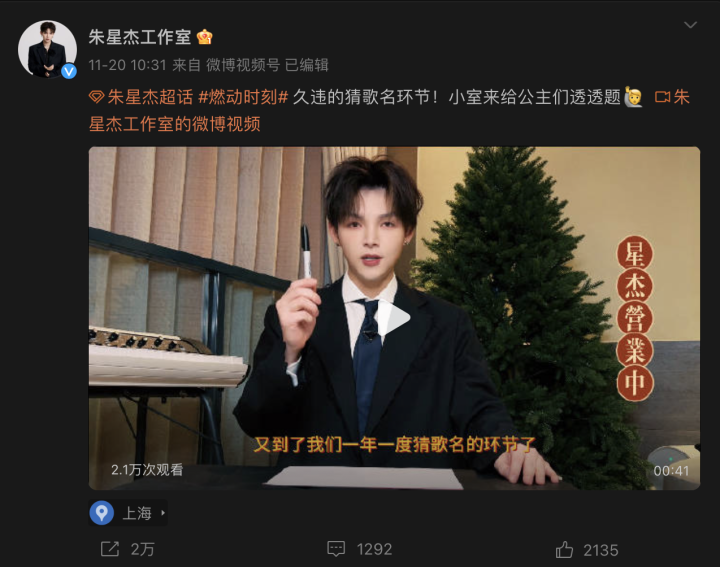
Task: Repost this post with 2万 shares
Action: [x=125, y=549]
